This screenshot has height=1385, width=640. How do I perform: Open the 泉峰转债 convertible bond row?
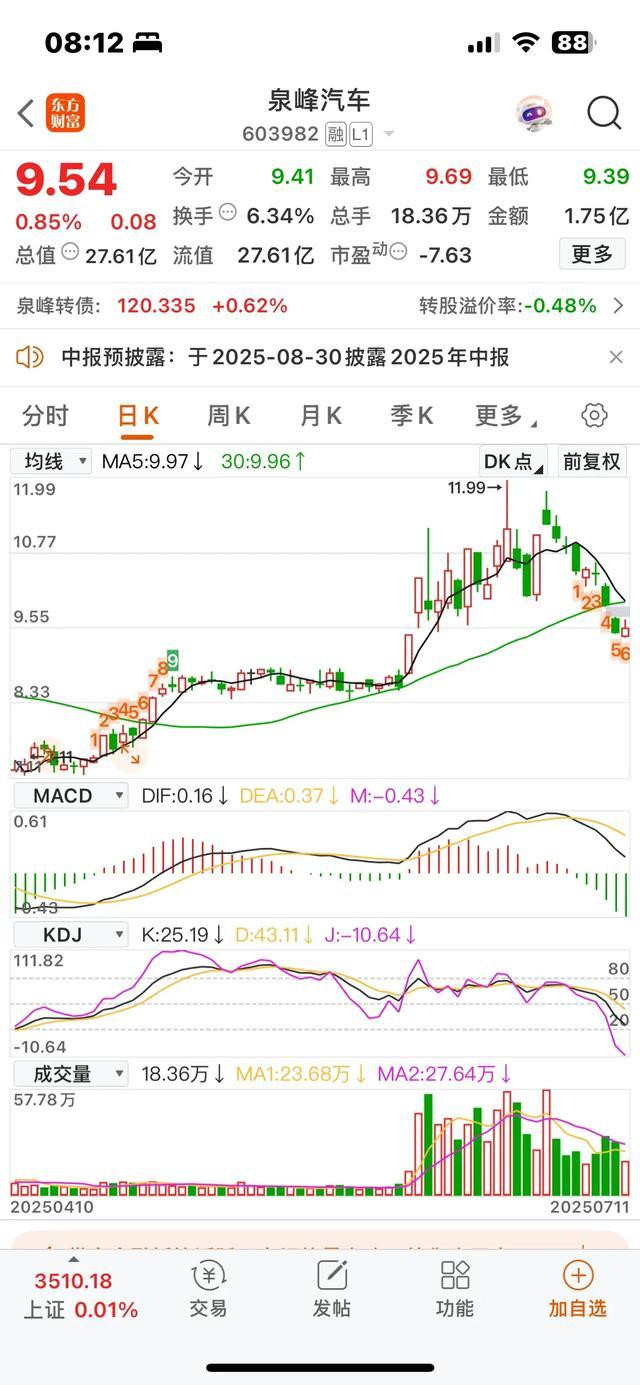pyautogui.click(x=320, y=305)
